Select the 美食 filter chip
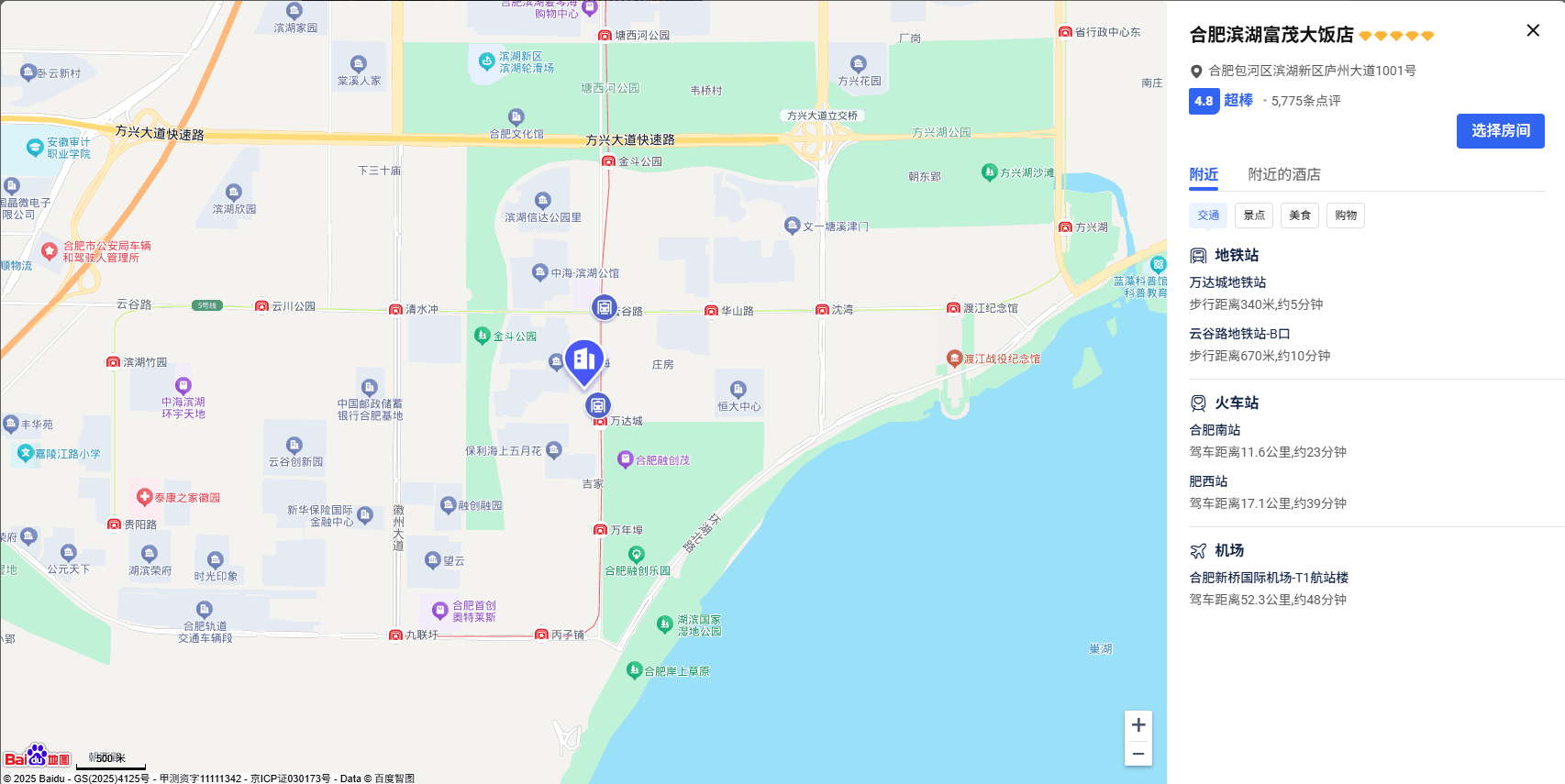The image size is (1565, 784). click(x=1300, y=215)
